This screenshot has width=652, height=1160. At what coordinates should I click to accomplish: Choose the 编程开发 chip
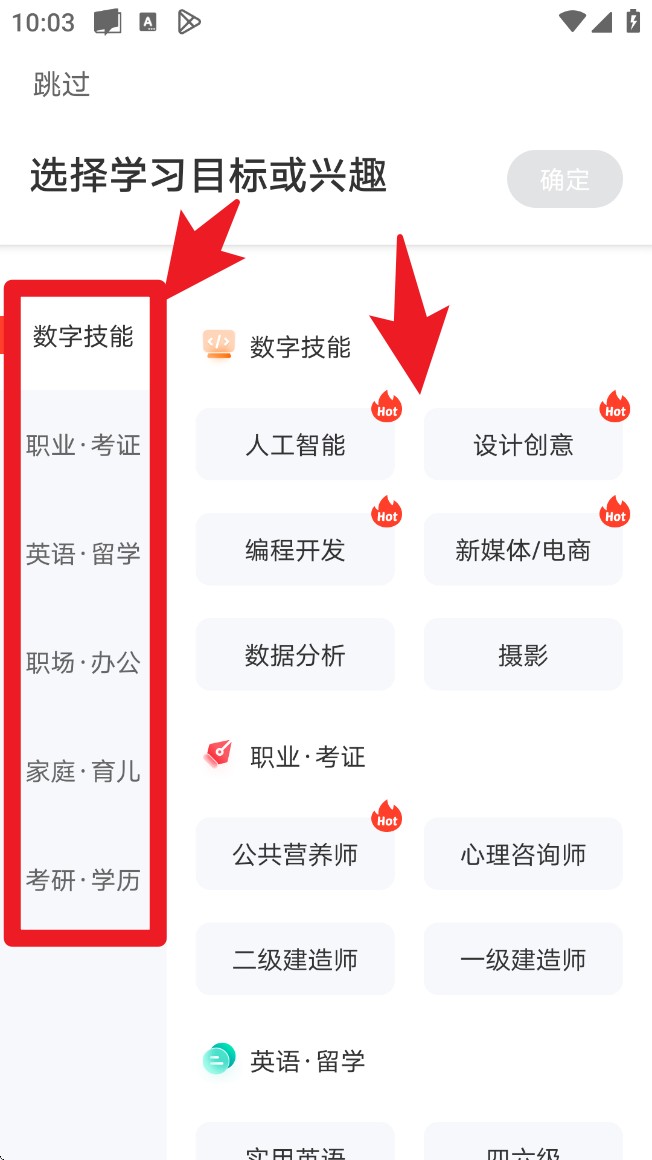point(295,549)
